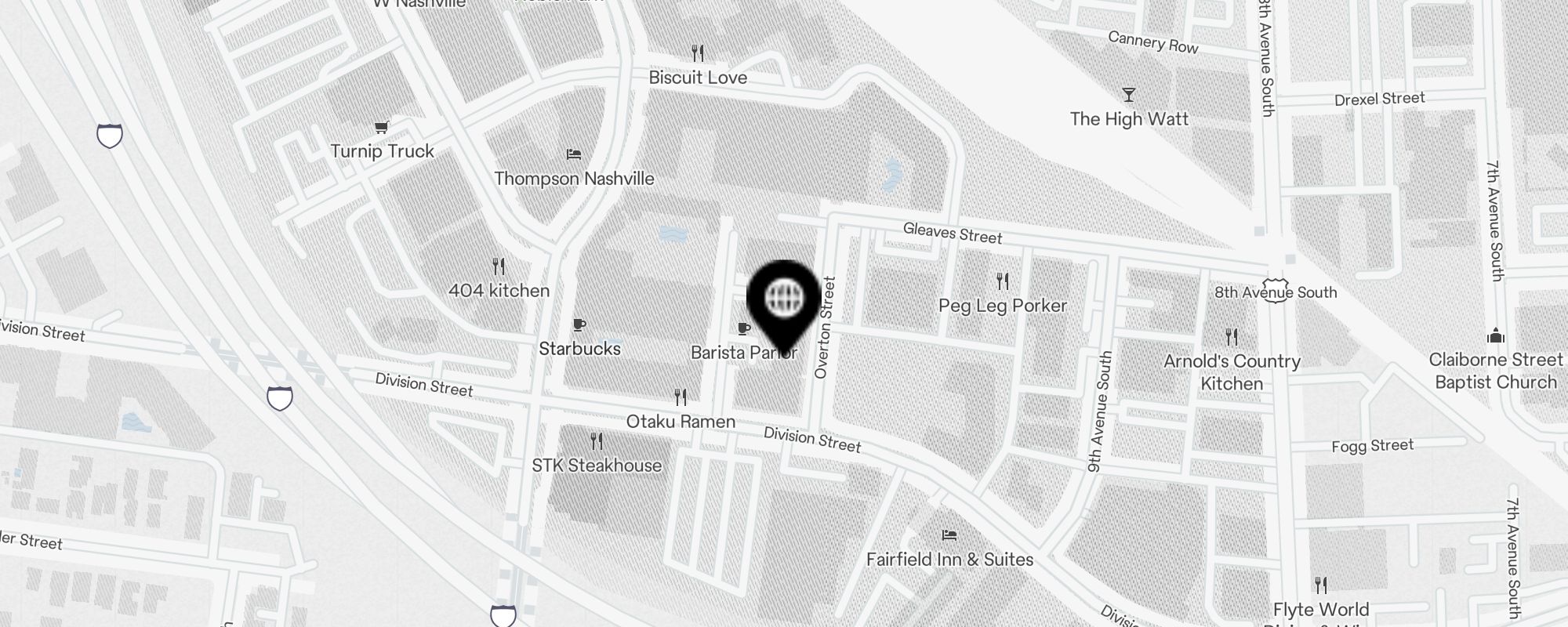Select Claiborne Street Baptist Church marker
This screenshot has width=1568, height=627.
click(1495, 336)
